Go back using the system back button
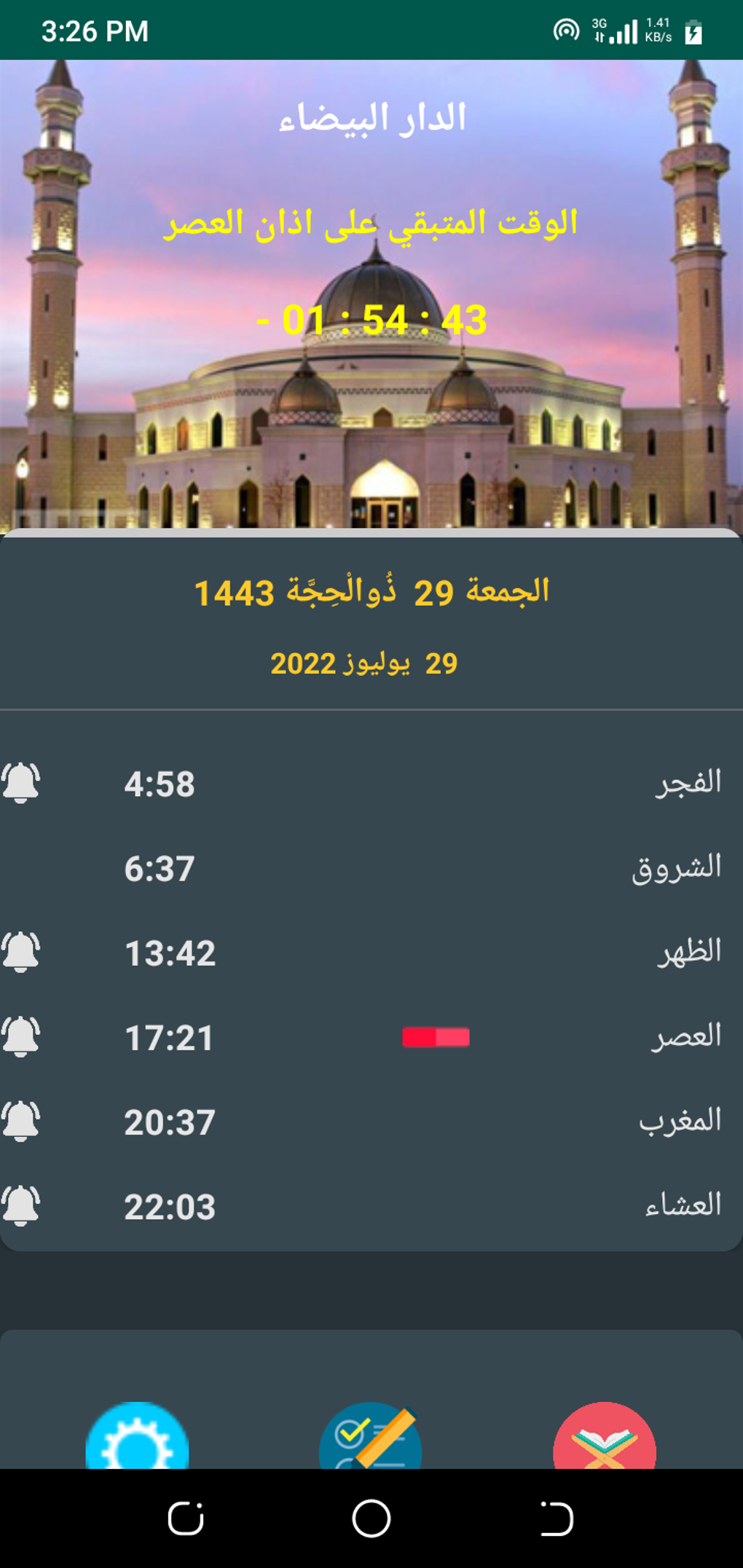This screenshot has height=1568, width=743. pos(557,1518)
